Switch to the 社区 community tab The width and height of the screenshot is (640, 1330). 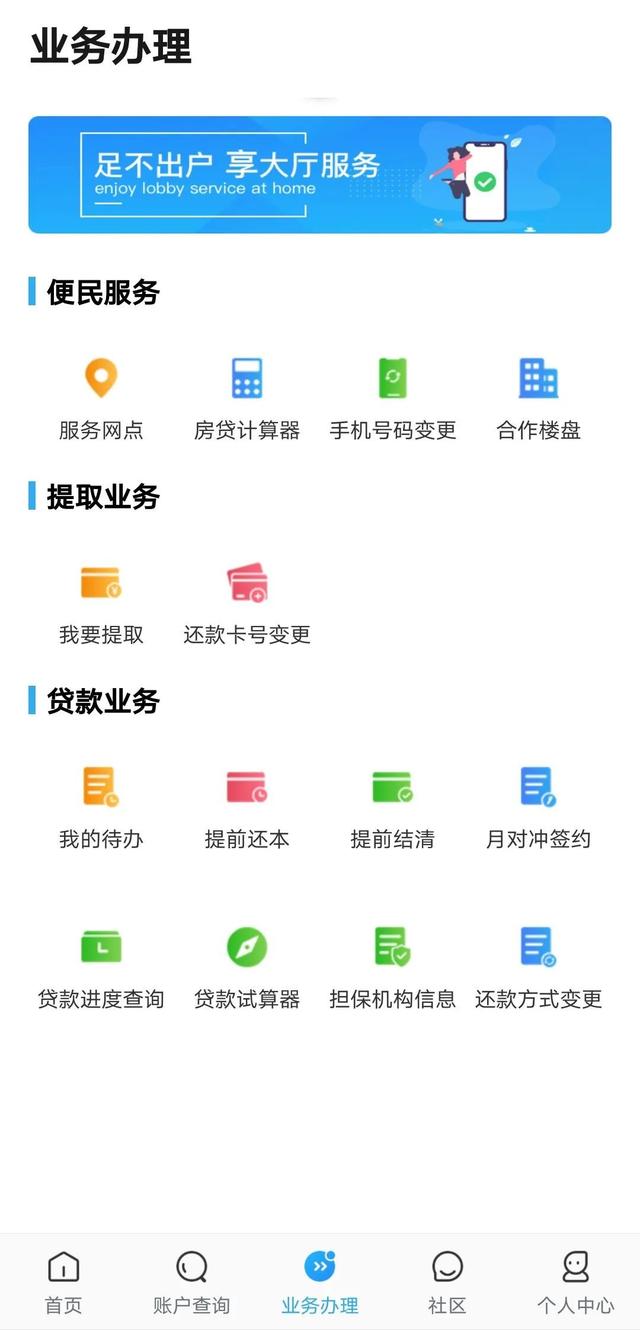pyautogui.click(x=448, y=1282)
